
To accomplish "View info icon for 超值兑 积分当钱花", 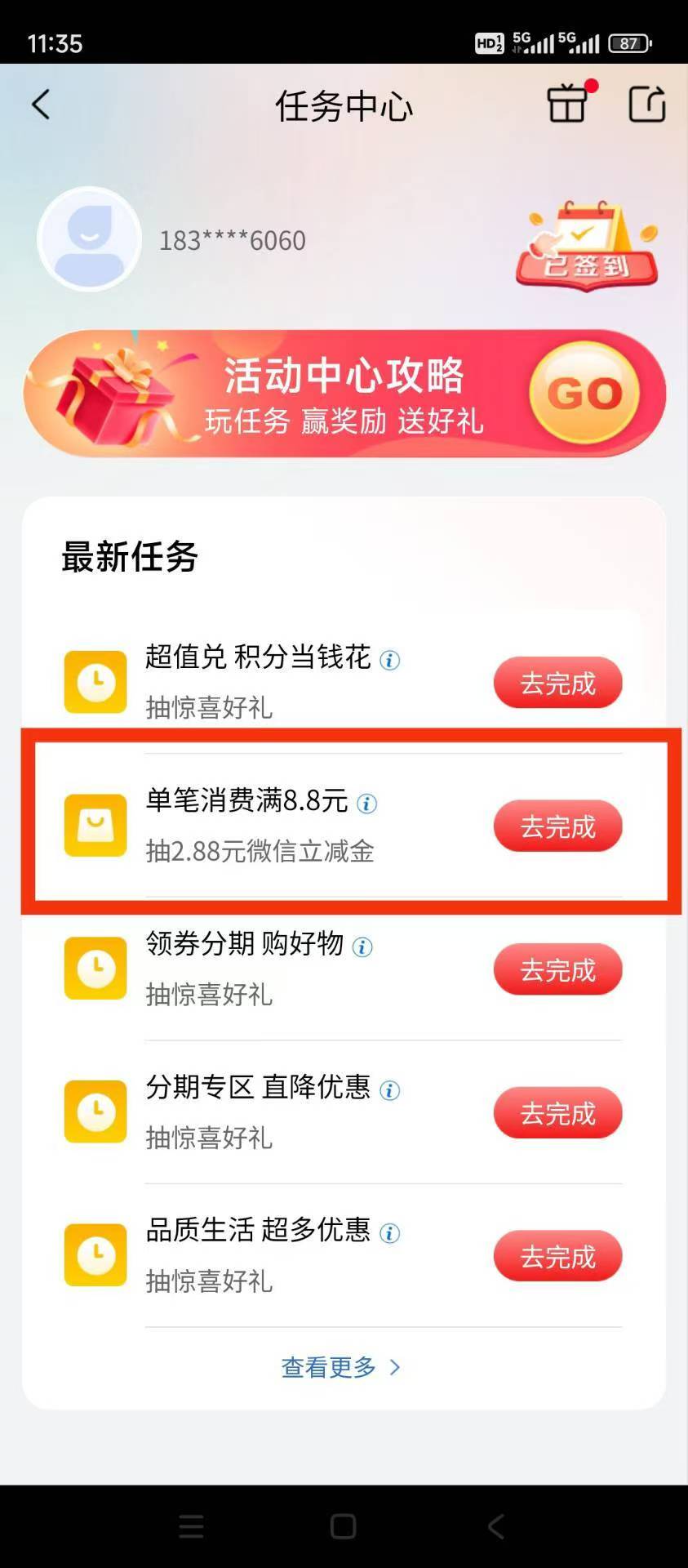I will (390, 660).
